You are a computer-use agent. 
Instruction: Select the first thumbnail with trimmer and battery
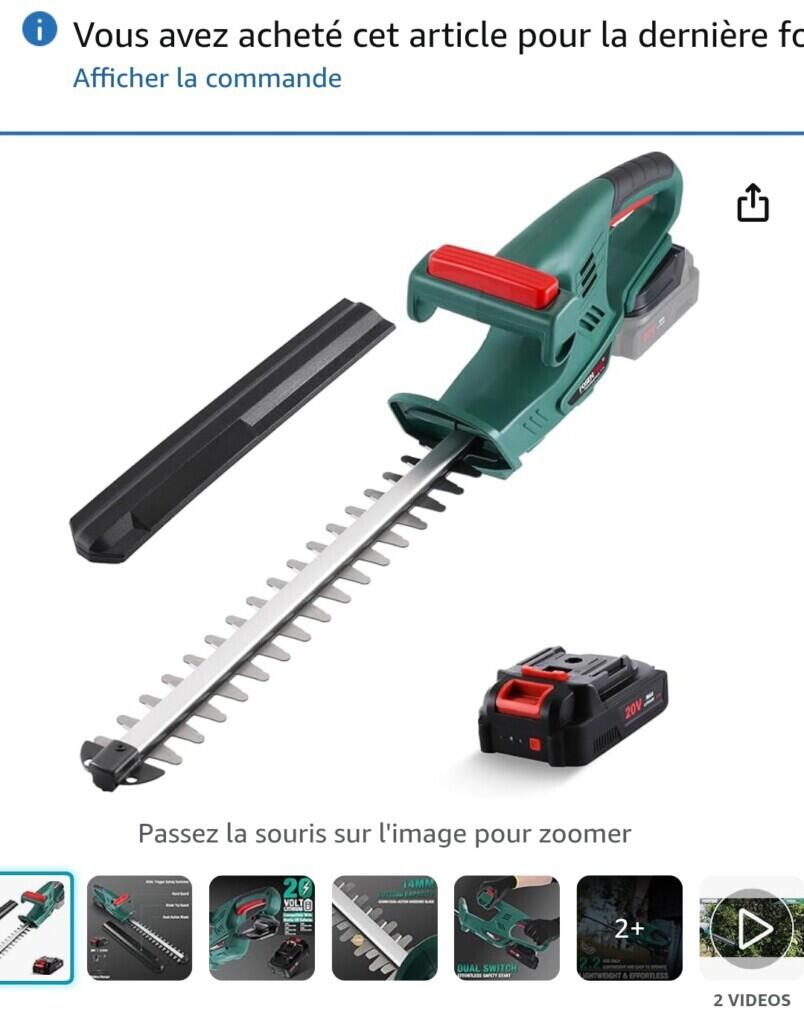(x=36, y=928)
